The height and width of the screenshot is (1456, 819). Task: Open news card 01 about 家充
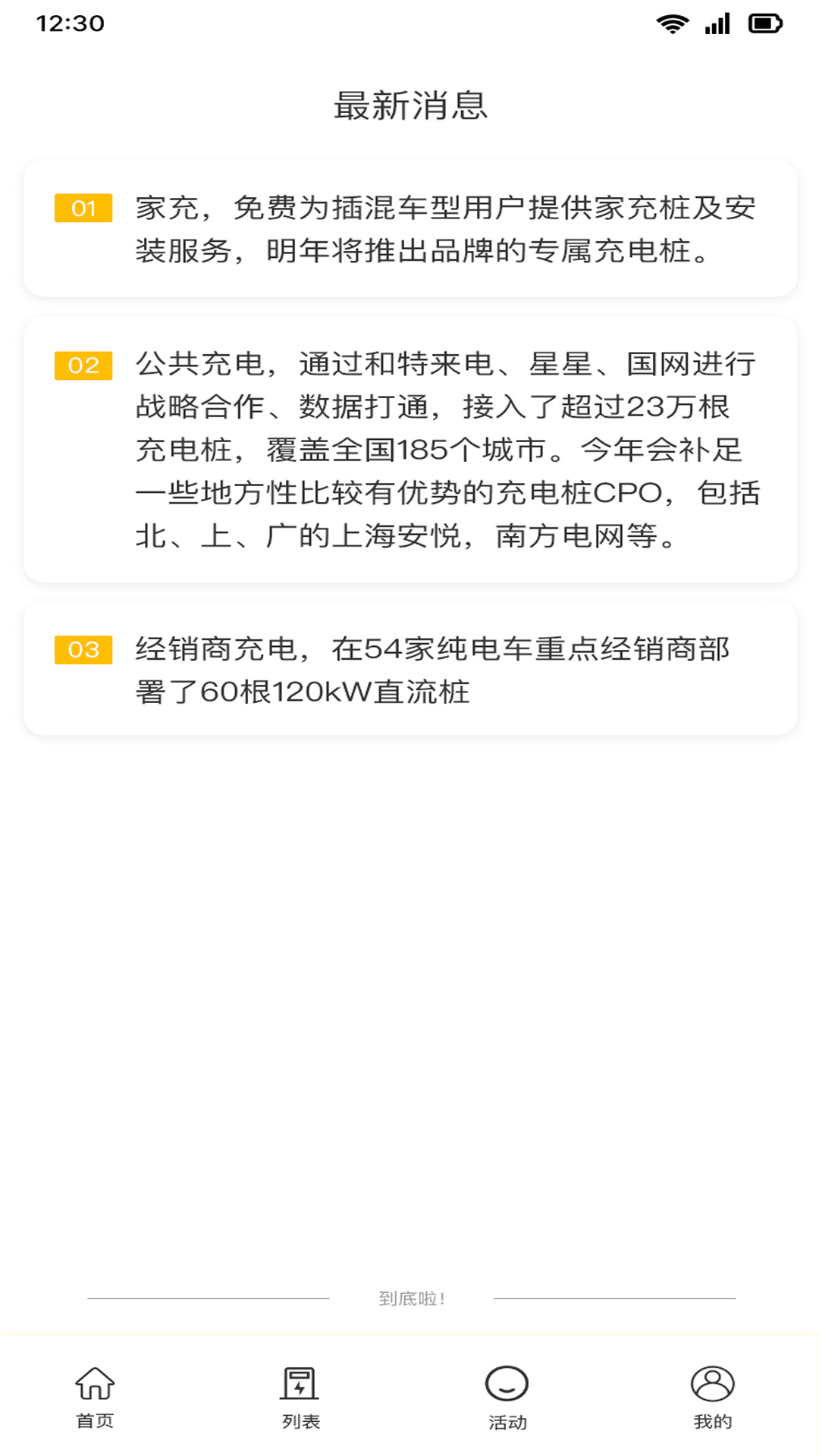coord(410,228)
